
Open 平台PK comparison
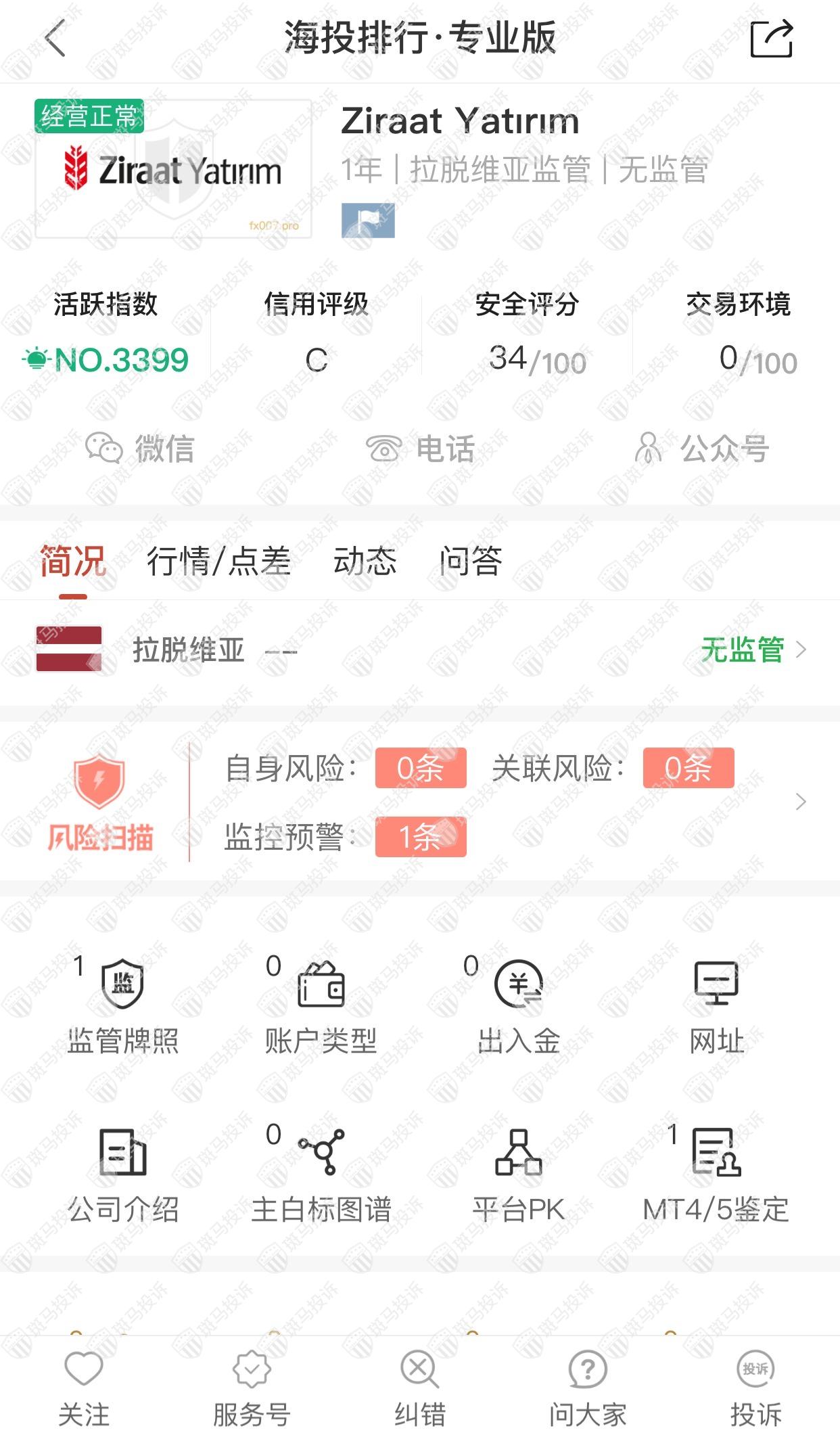(x=519, y=1175)
